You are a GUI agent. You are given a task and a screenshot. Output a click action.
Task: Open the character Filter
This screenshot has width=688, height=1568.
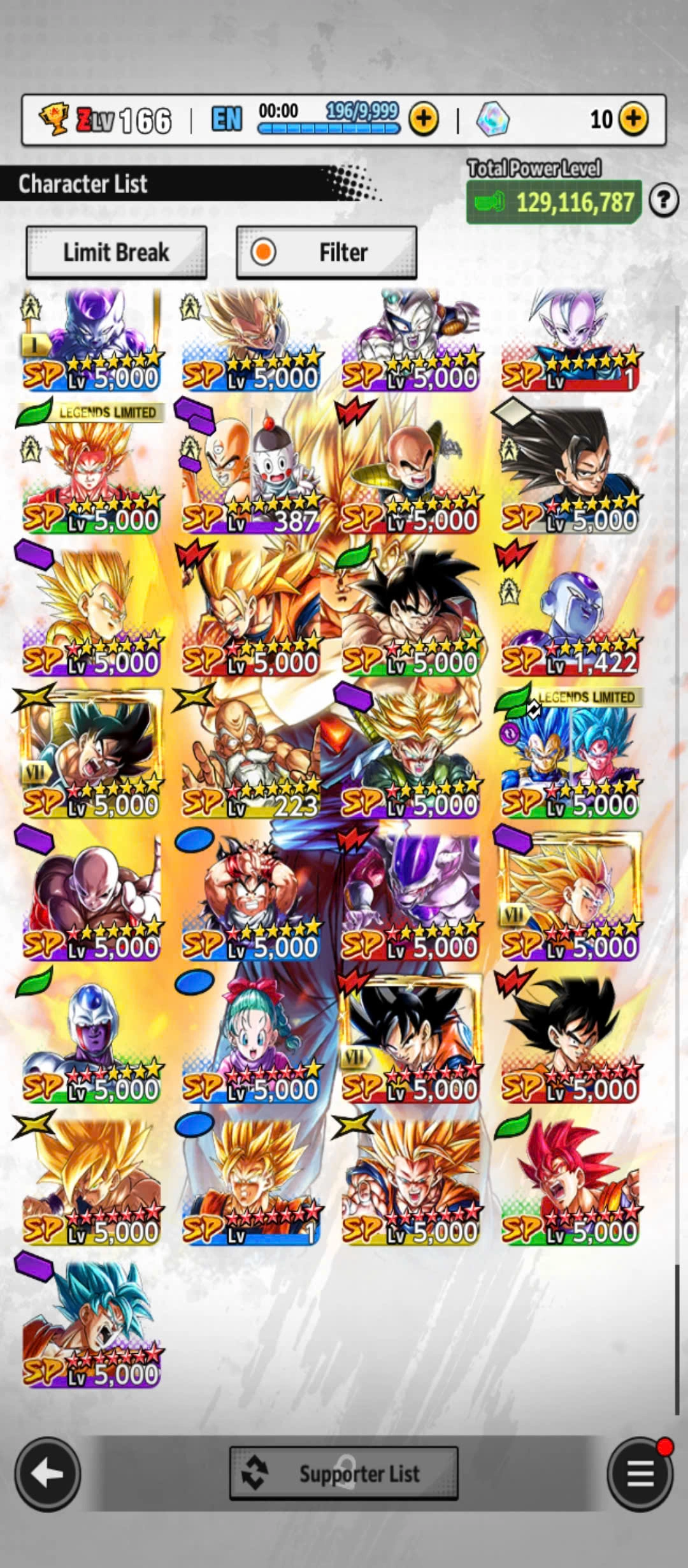(326, 252)
